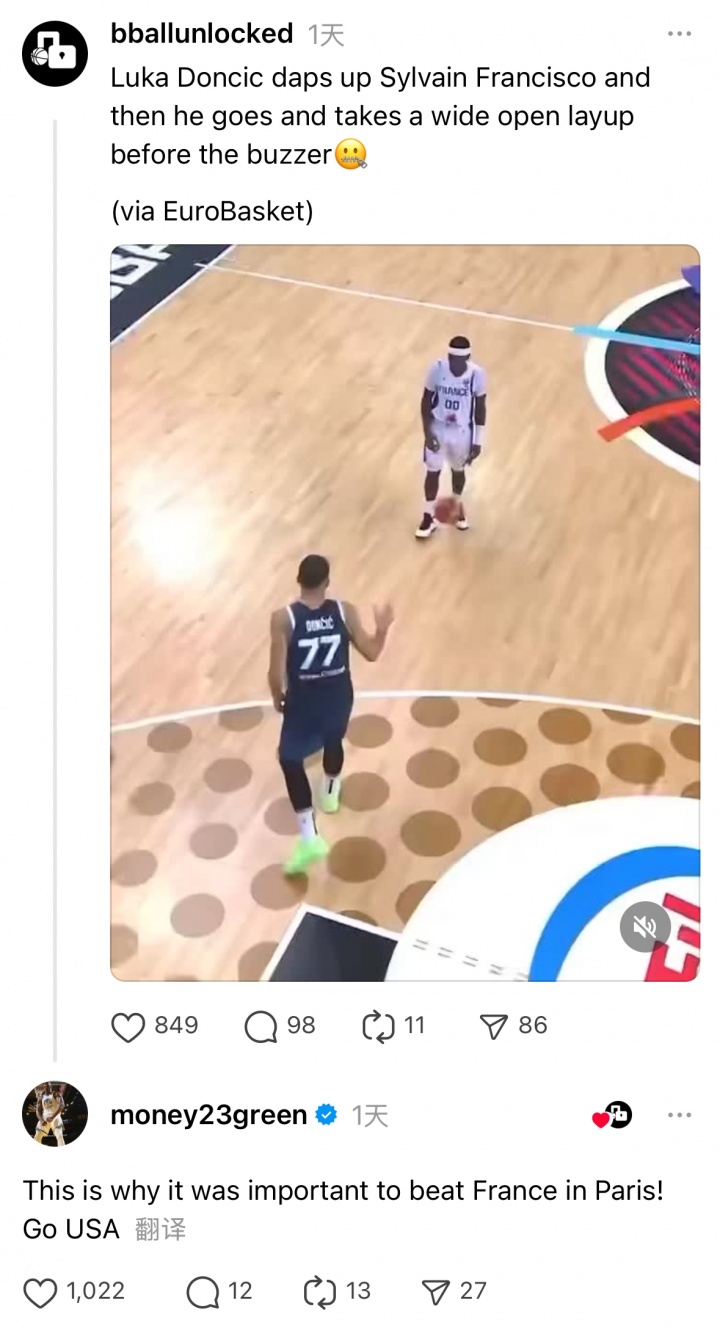Translate money23green's reply
Screen dimensions: 720x1336
coord(160,1229)
